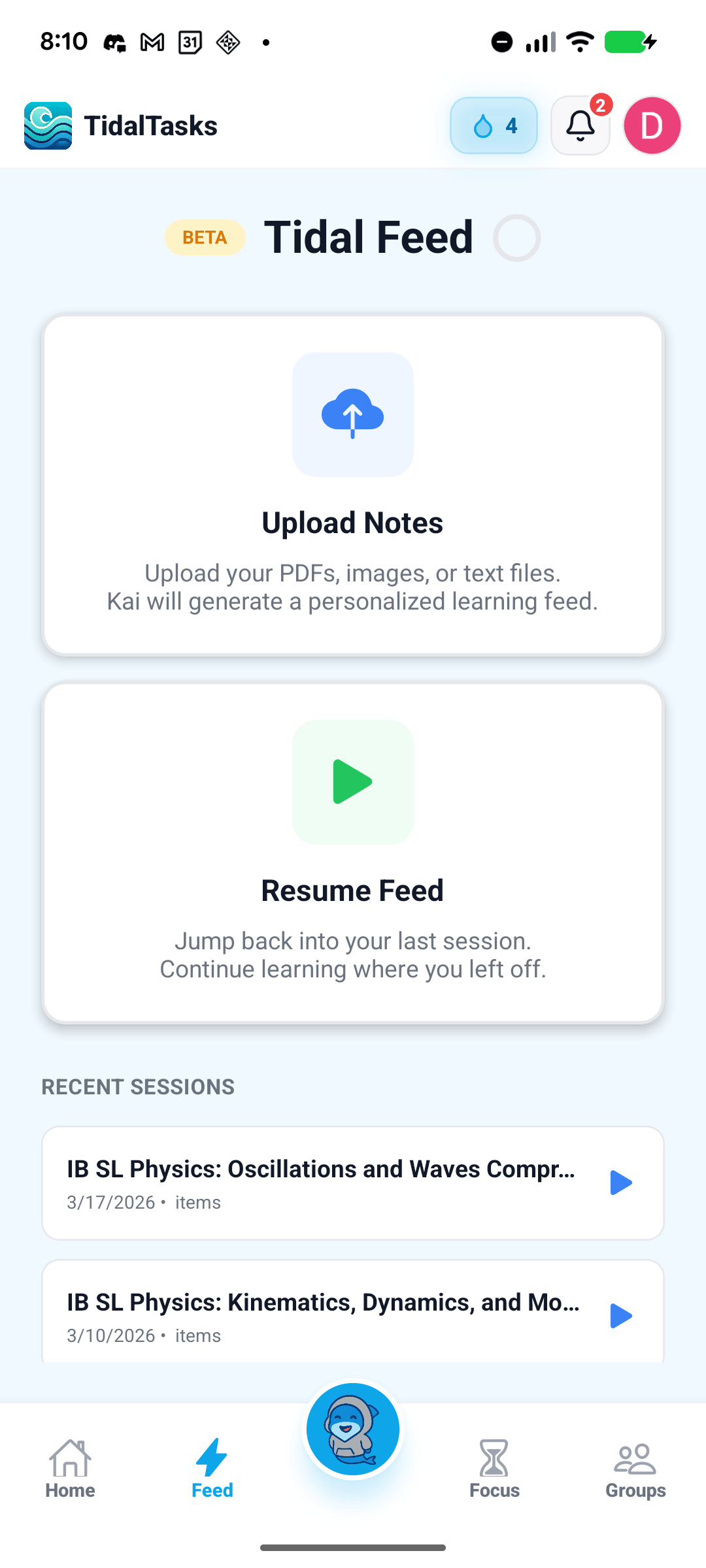Play the Kinematics and Dynamics session
Image resolution: width=706 pixels, height=1568 pixels.
pyautogui.click(x=621, y=1315)
